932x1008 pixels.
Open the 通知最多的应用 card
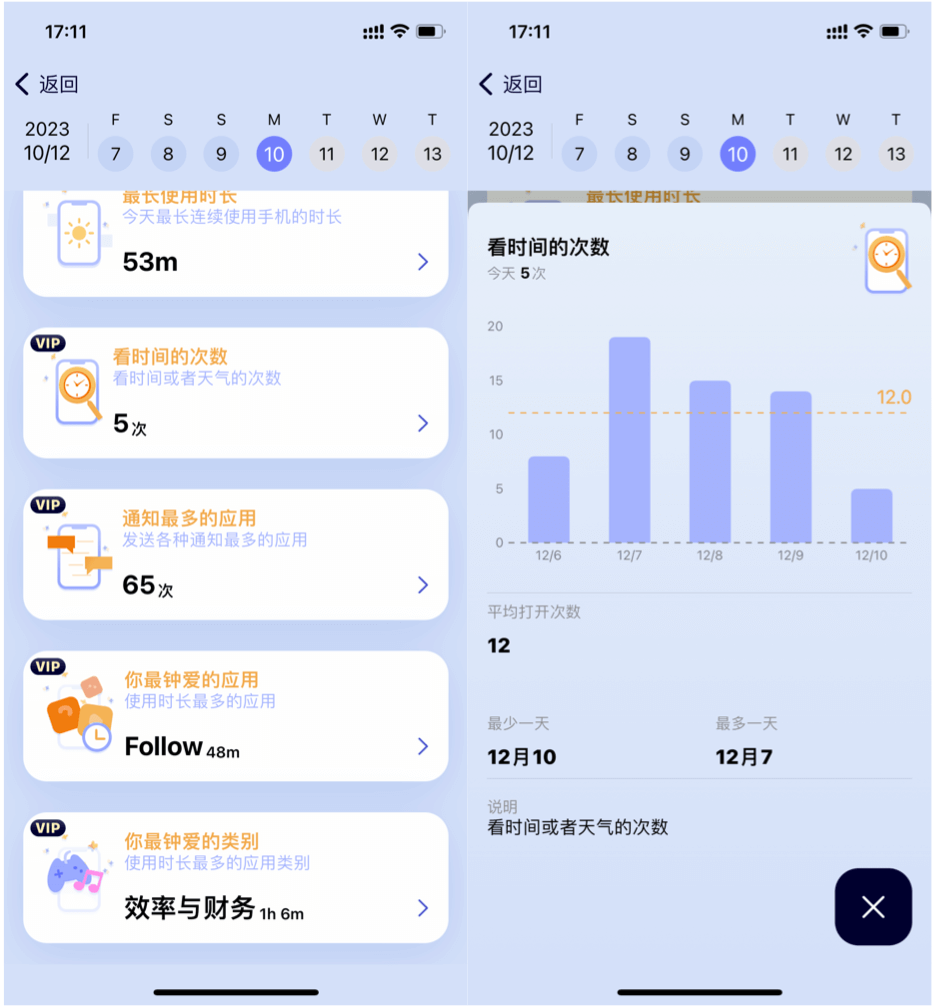235,555
